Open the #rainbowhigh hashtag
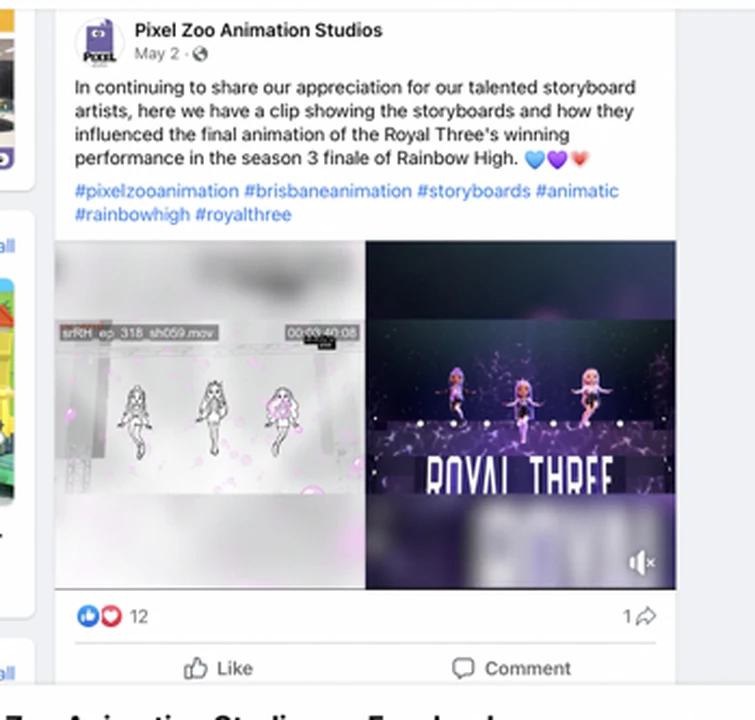The height and width of the screenshot is (720, 755). pos(132,214)
